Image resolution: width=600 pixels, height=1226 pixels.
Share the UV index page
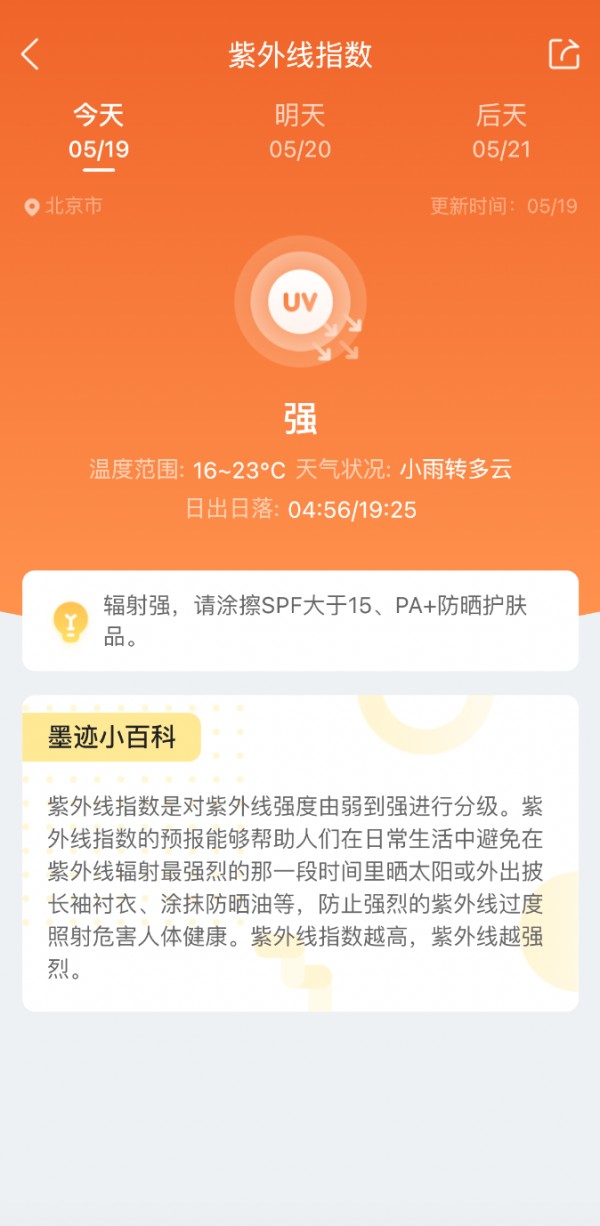point(564,54)
